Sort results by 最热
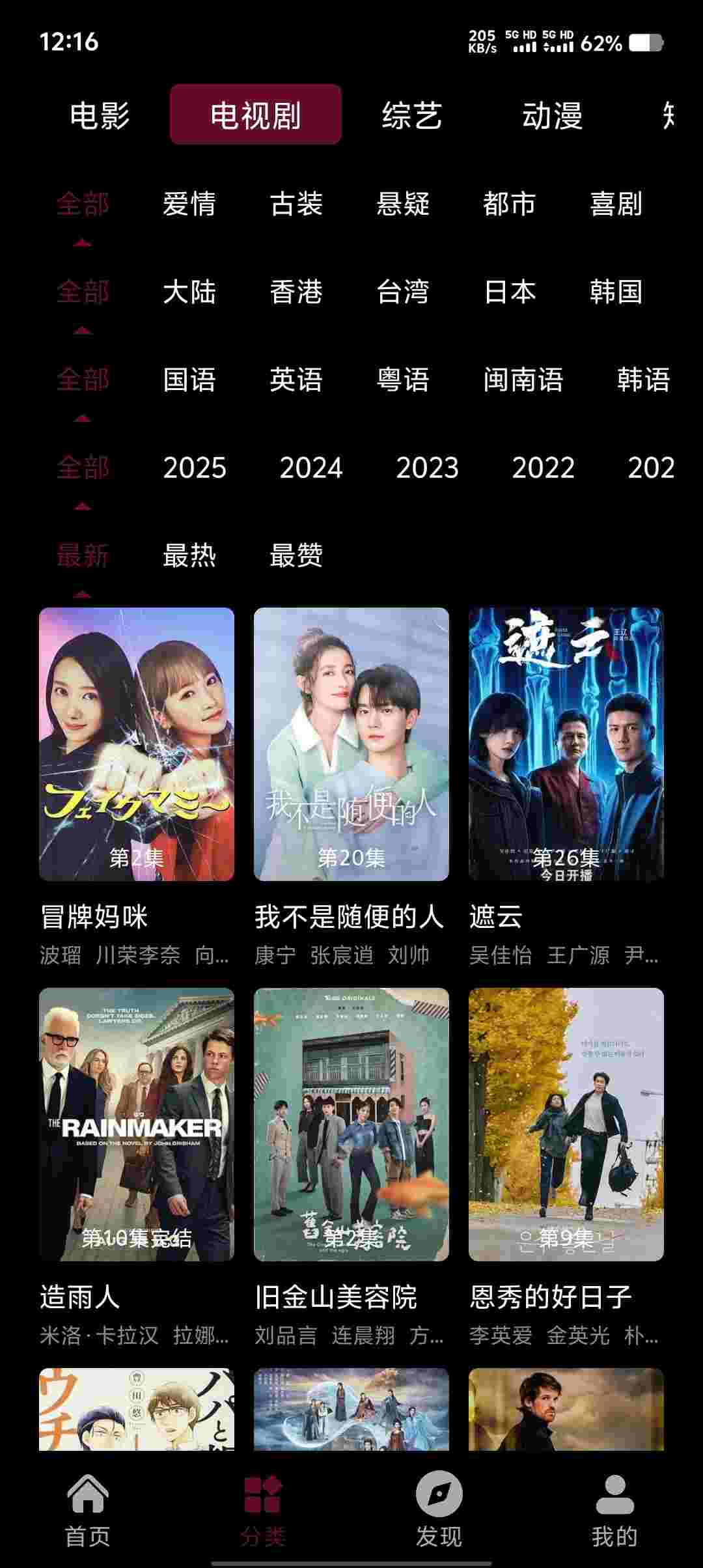 point(189,555)
